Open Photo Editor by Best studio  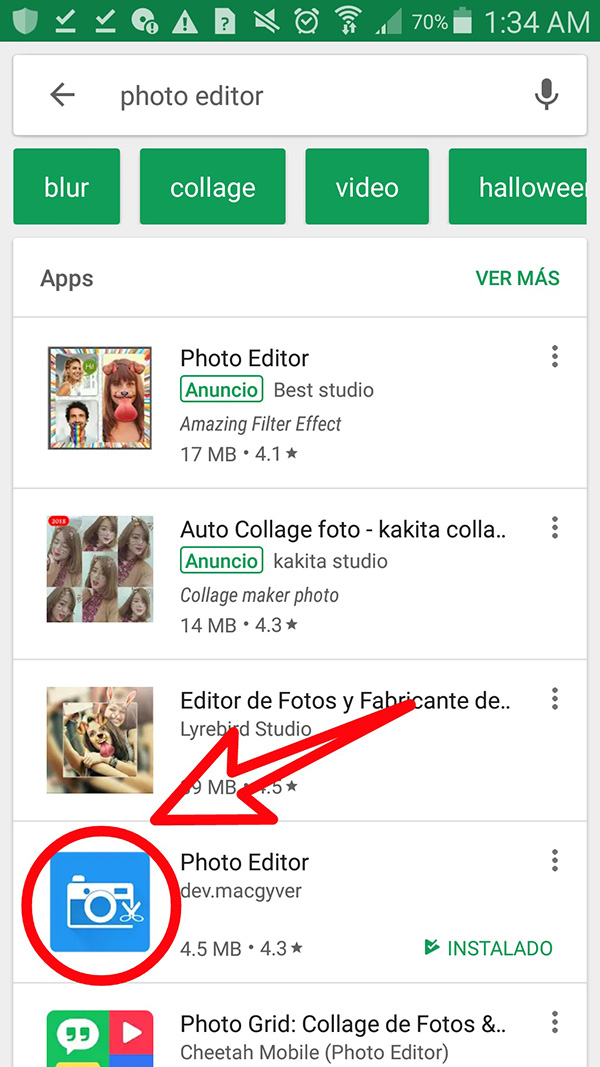[300, 403]
